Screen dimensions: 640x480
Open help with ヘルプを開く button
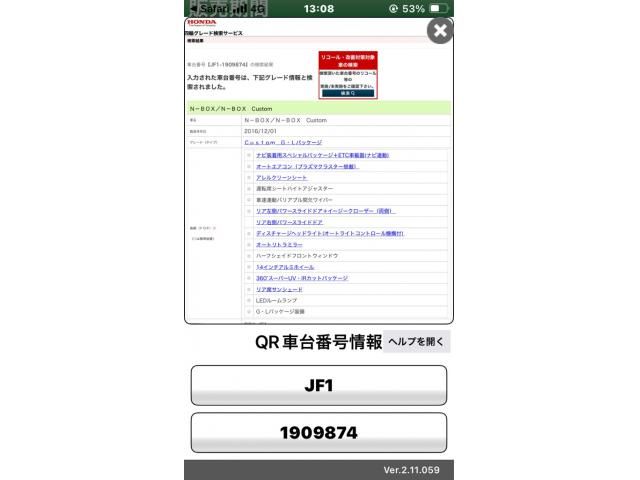tap(417, 341)
